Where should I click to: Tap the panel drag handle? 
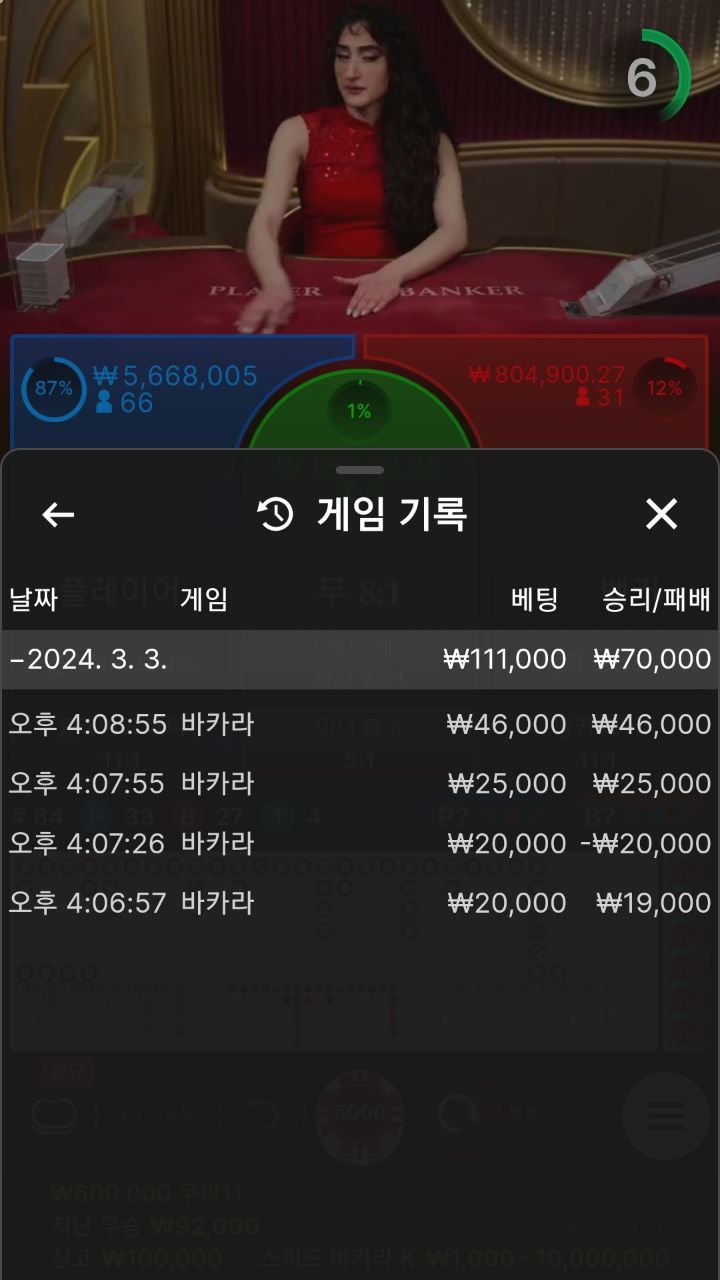(x=360, y=470)
